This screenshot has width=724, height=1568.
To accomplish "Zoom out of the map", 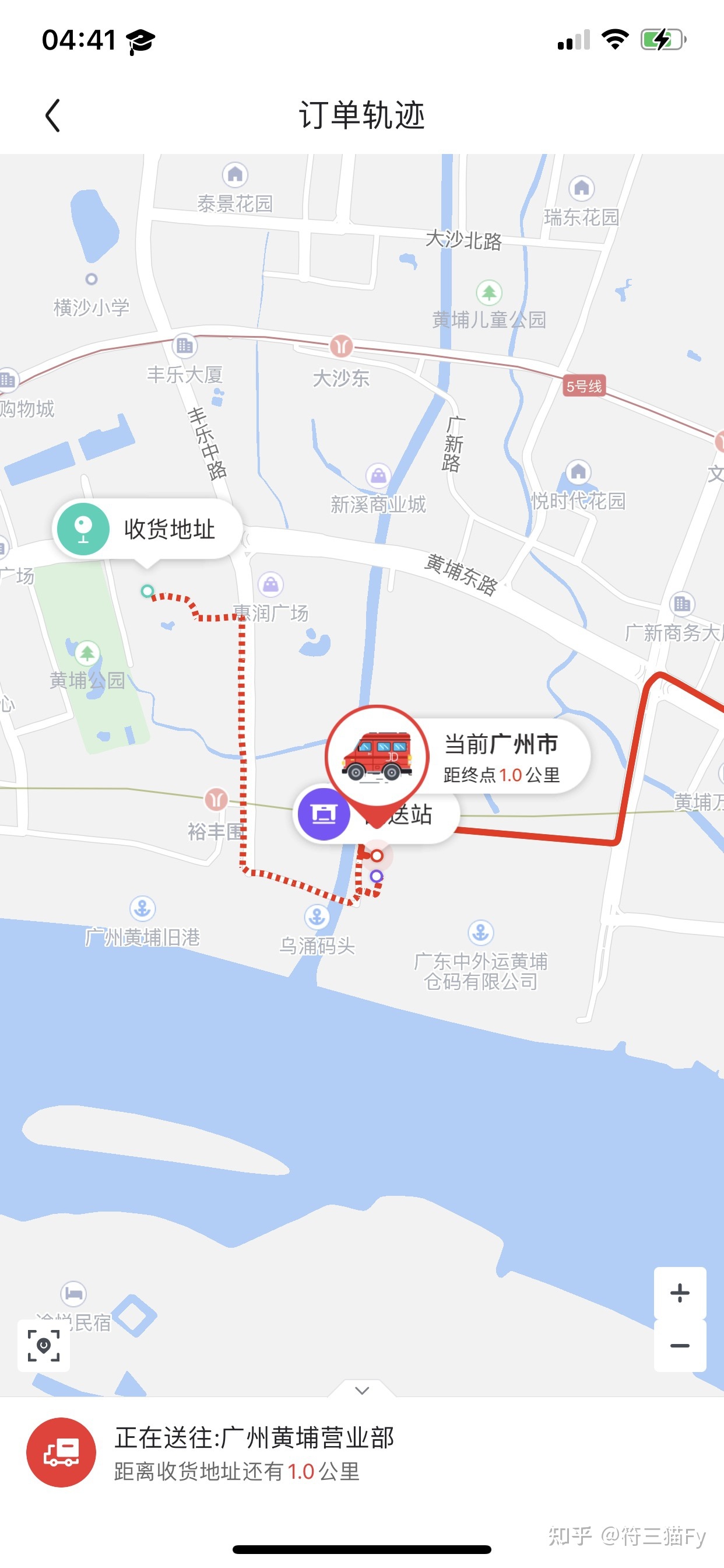I will (x=679, y=1345).
